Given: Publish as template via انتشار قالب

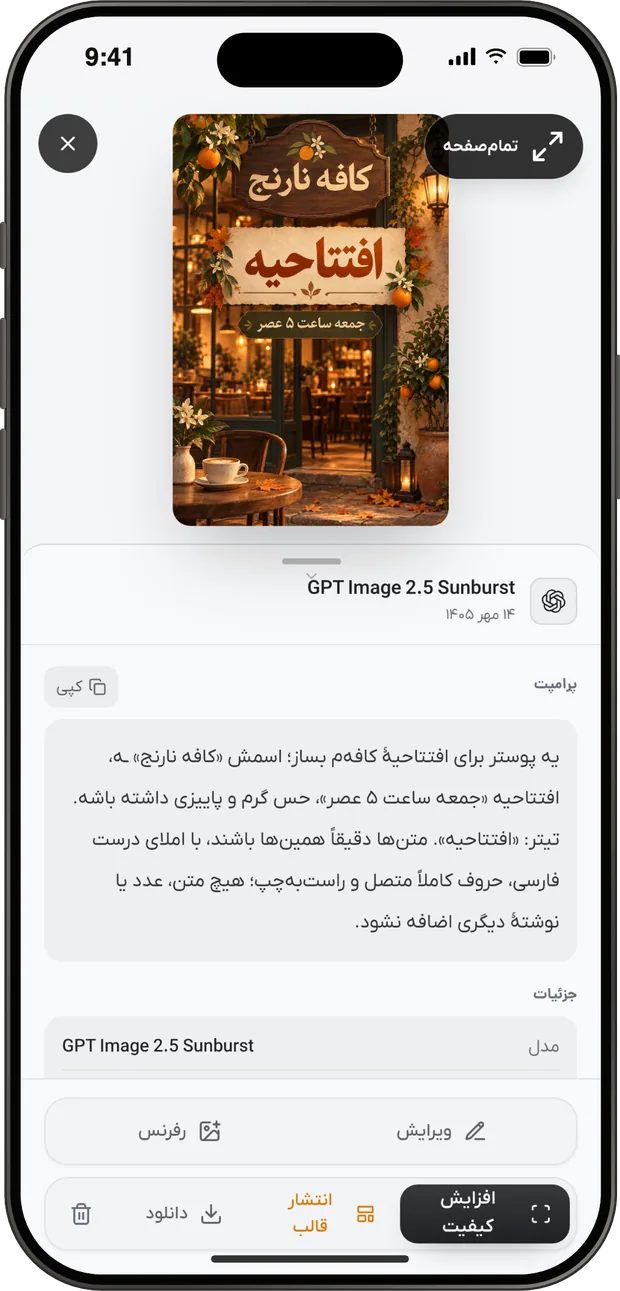Looking at the screenshot, I should 331,1214.
